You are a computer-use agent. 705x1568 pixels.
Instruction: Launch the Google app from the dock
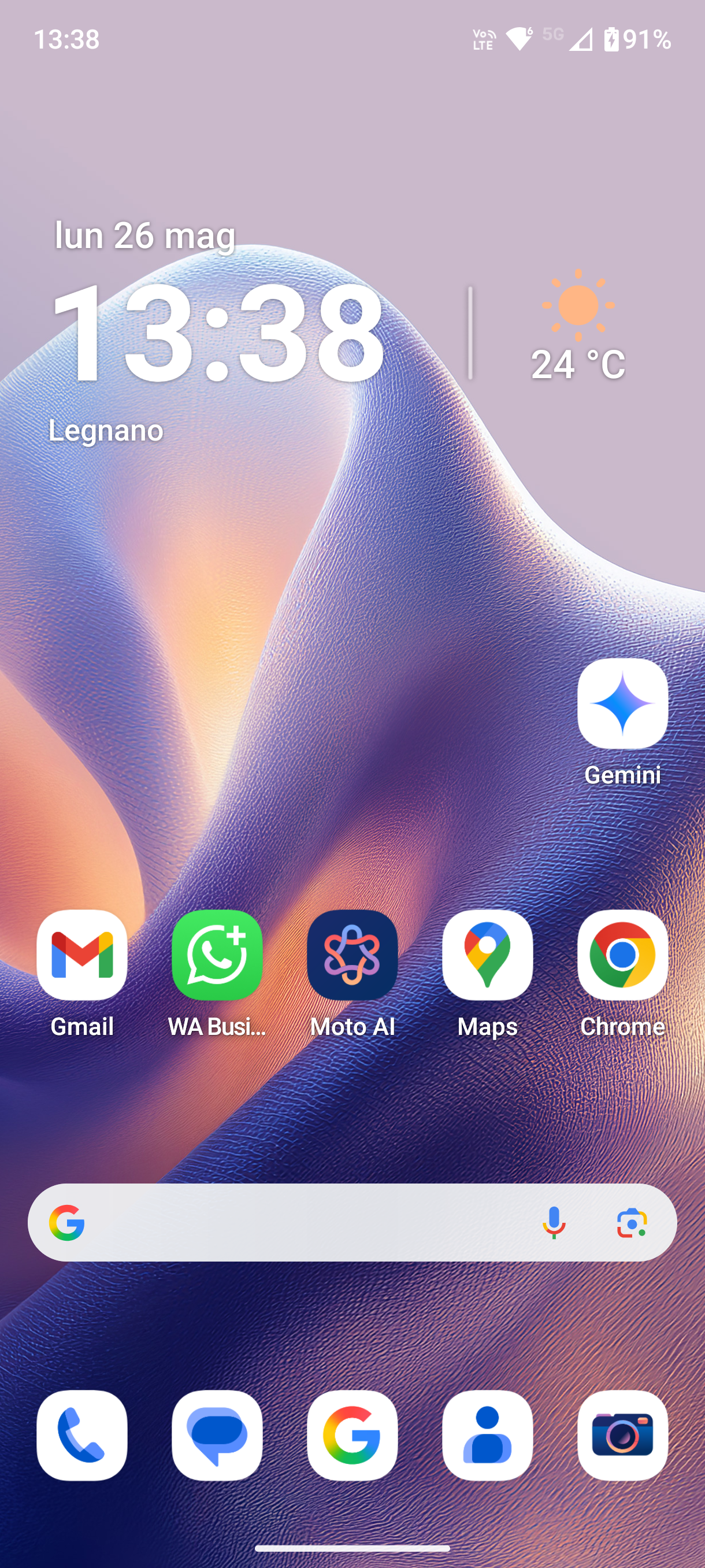click(x=352, y=1435)
